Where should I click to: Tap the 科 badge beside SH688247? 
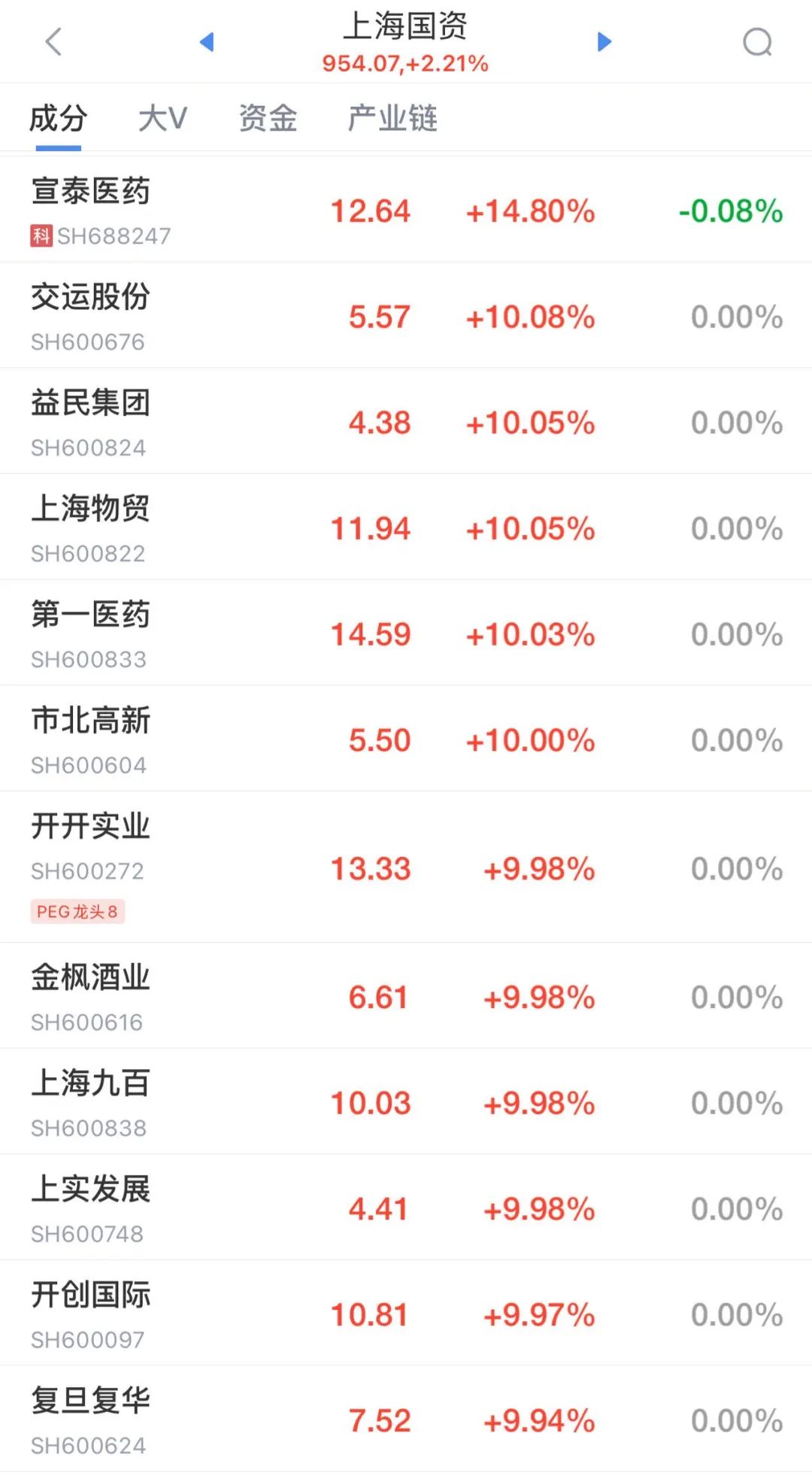coord(41,235)
